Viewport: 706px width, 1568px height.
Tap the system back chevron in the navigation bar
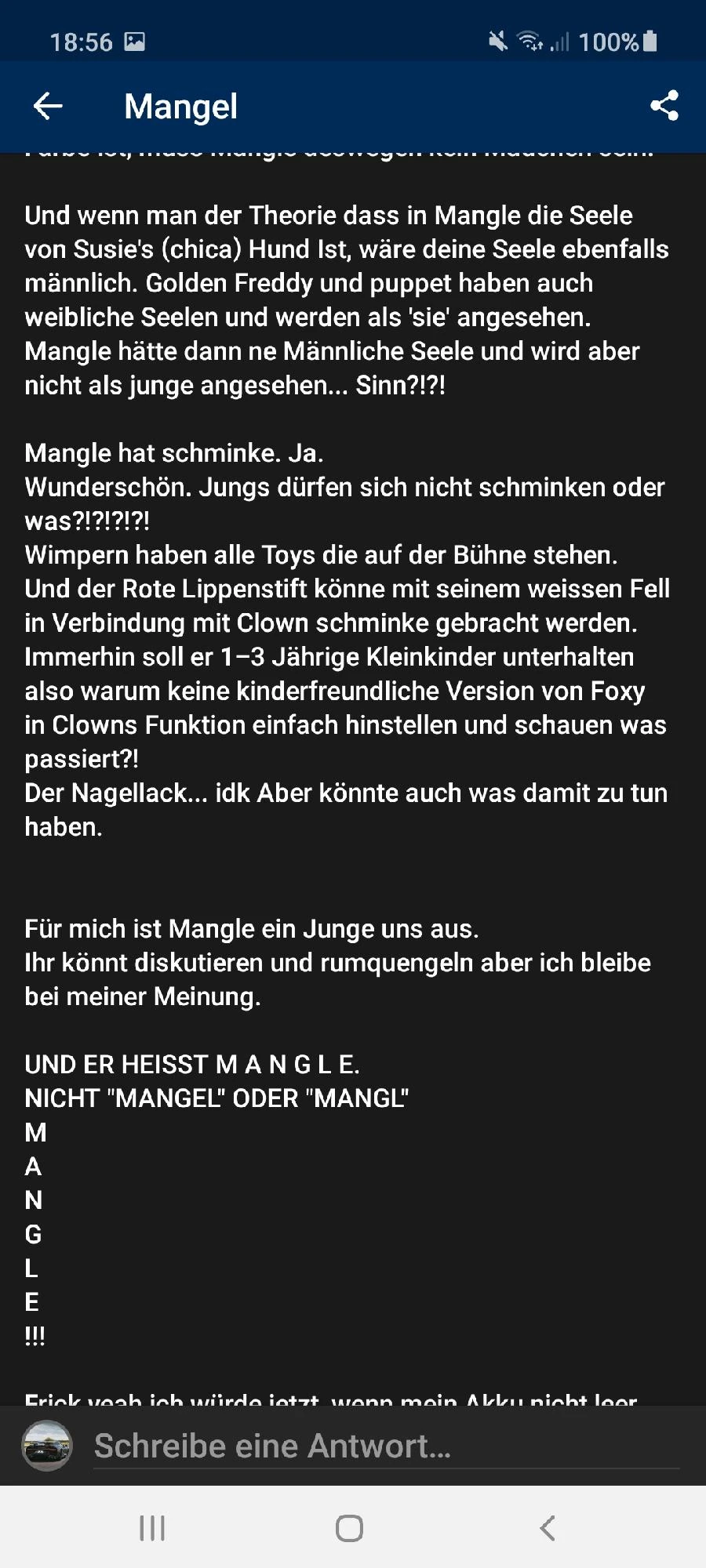[x=548, y=1527]
